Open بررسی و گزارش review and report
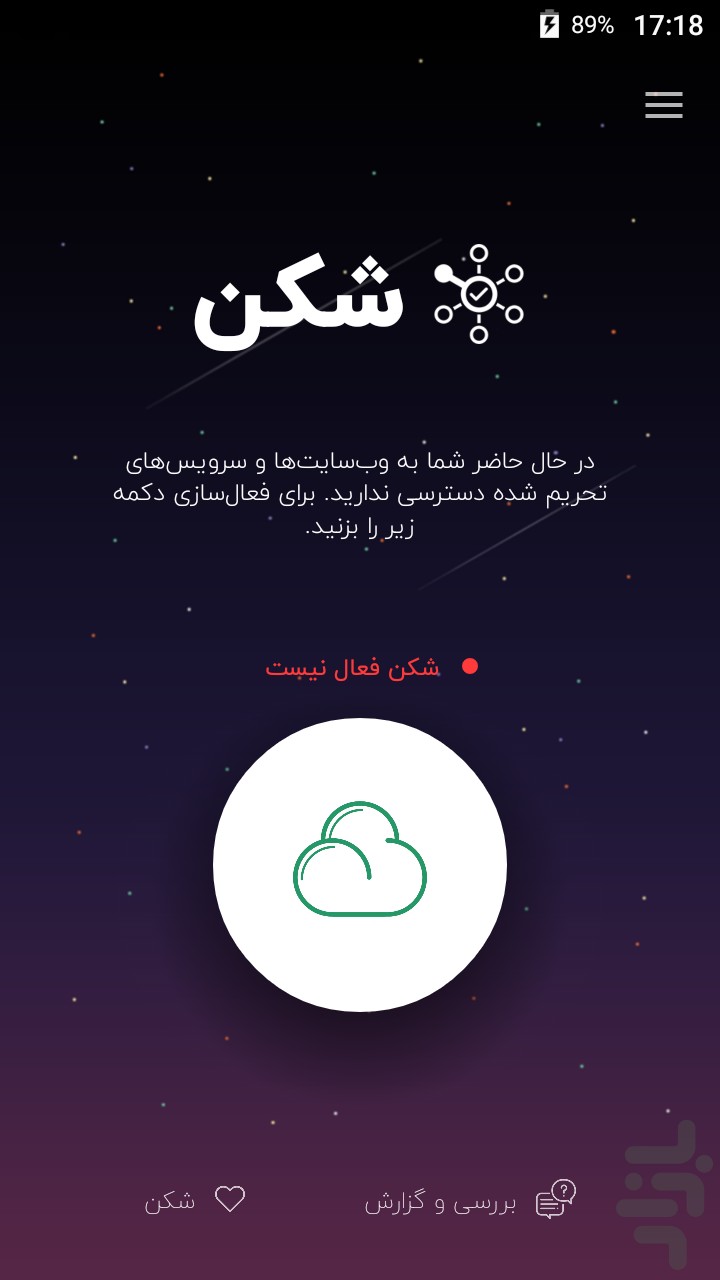 click(x=470, y=1200)
